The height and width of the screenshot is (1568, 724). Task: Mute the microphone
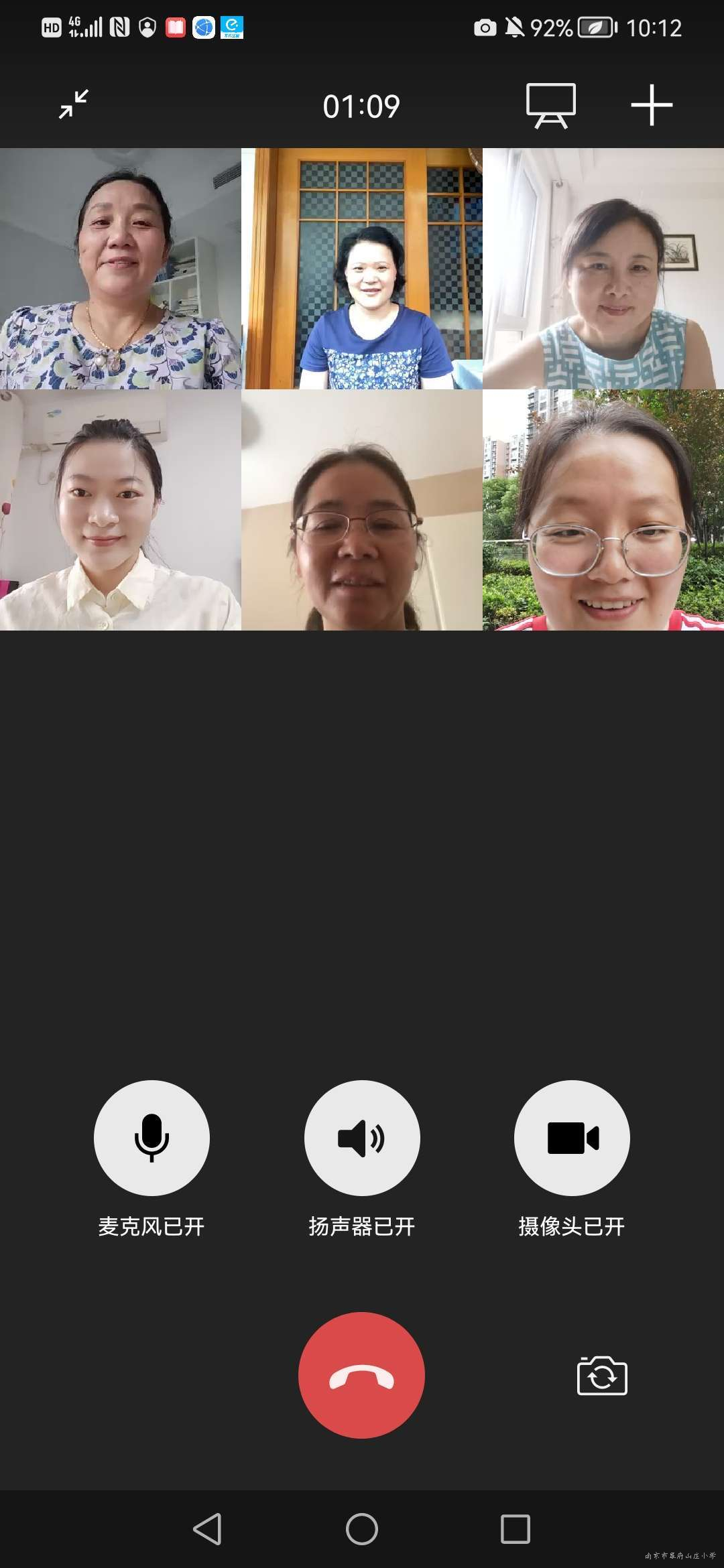(x=152, y=1138)
